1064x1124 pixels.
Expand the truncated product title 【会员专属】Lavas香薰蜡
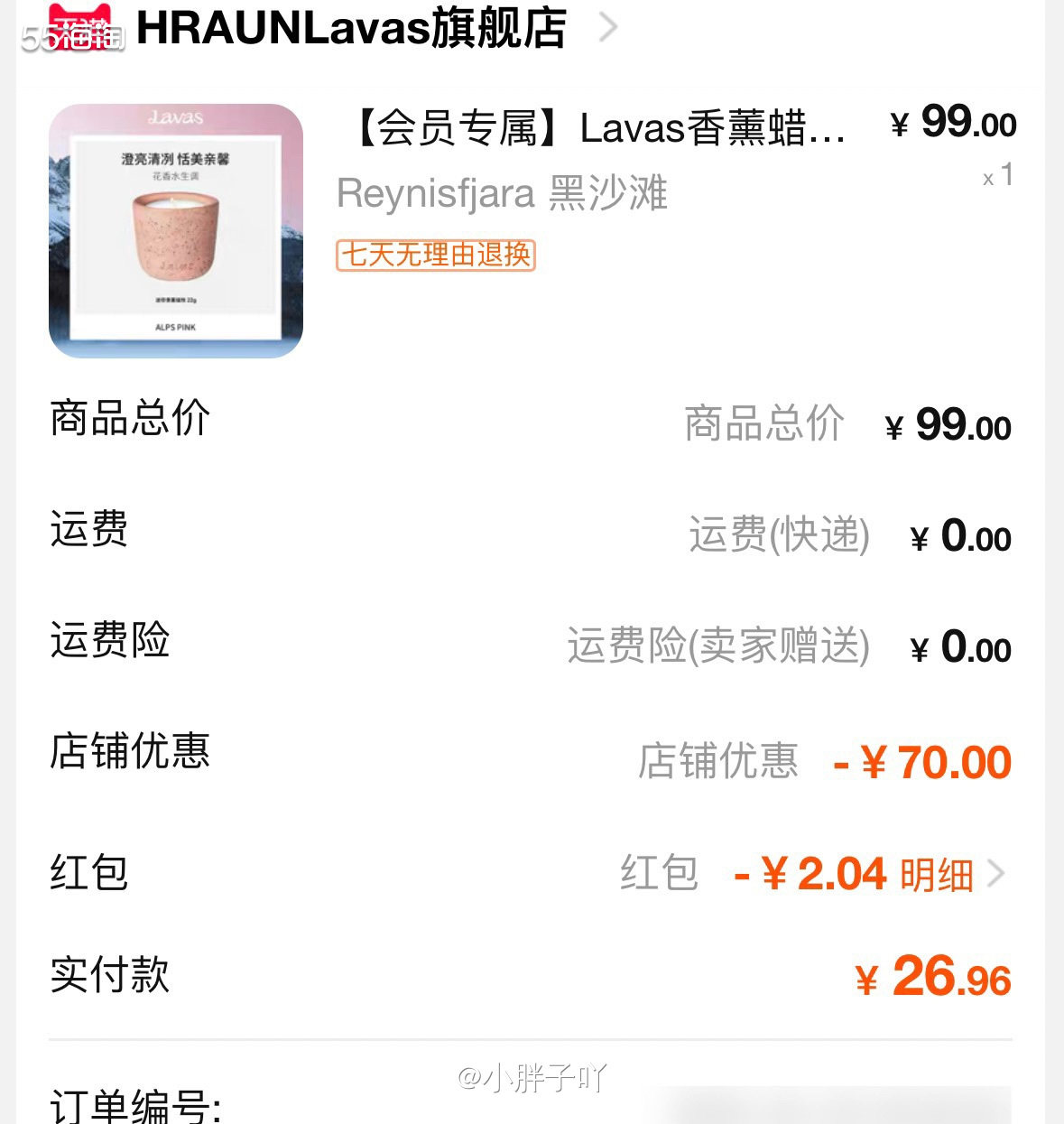click(x=591, y=129)
